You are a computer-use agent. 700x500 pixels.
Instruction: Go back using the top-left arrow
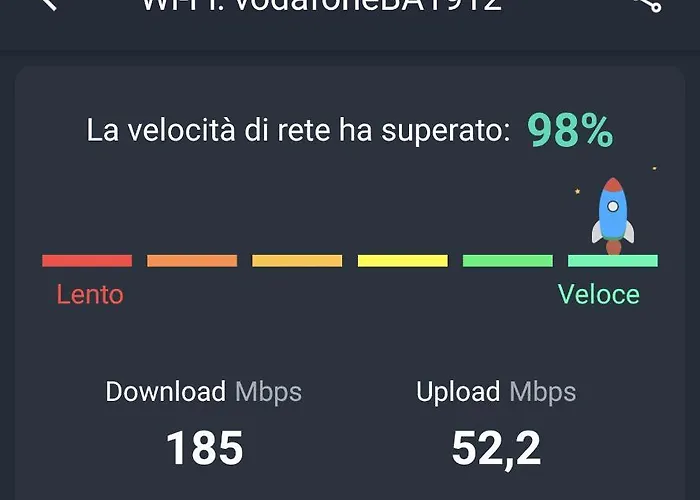click(47, 4)
